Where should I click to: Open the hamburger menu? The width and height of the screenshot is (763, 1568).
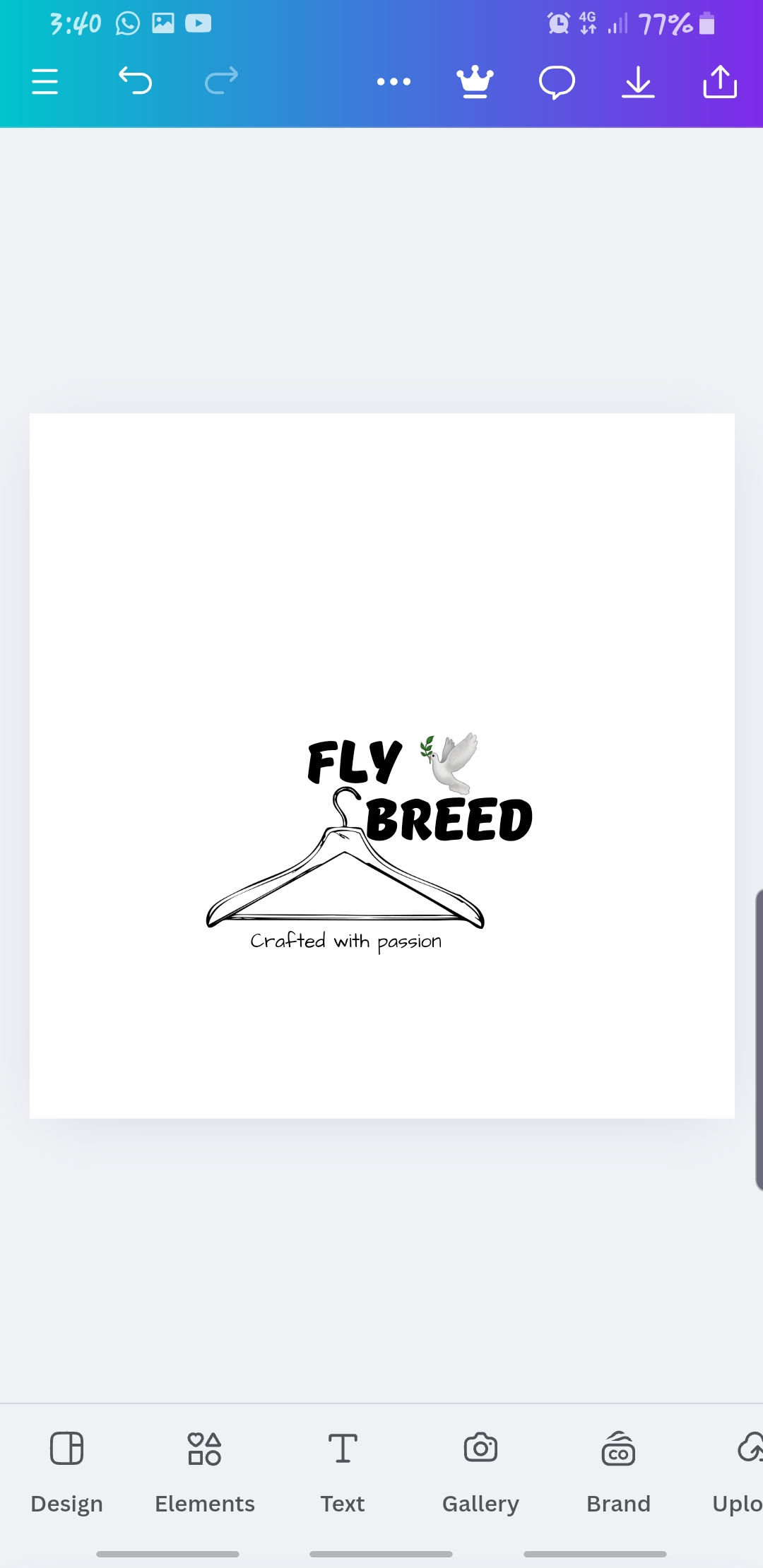pyautogui.click(x=45, y=81)
